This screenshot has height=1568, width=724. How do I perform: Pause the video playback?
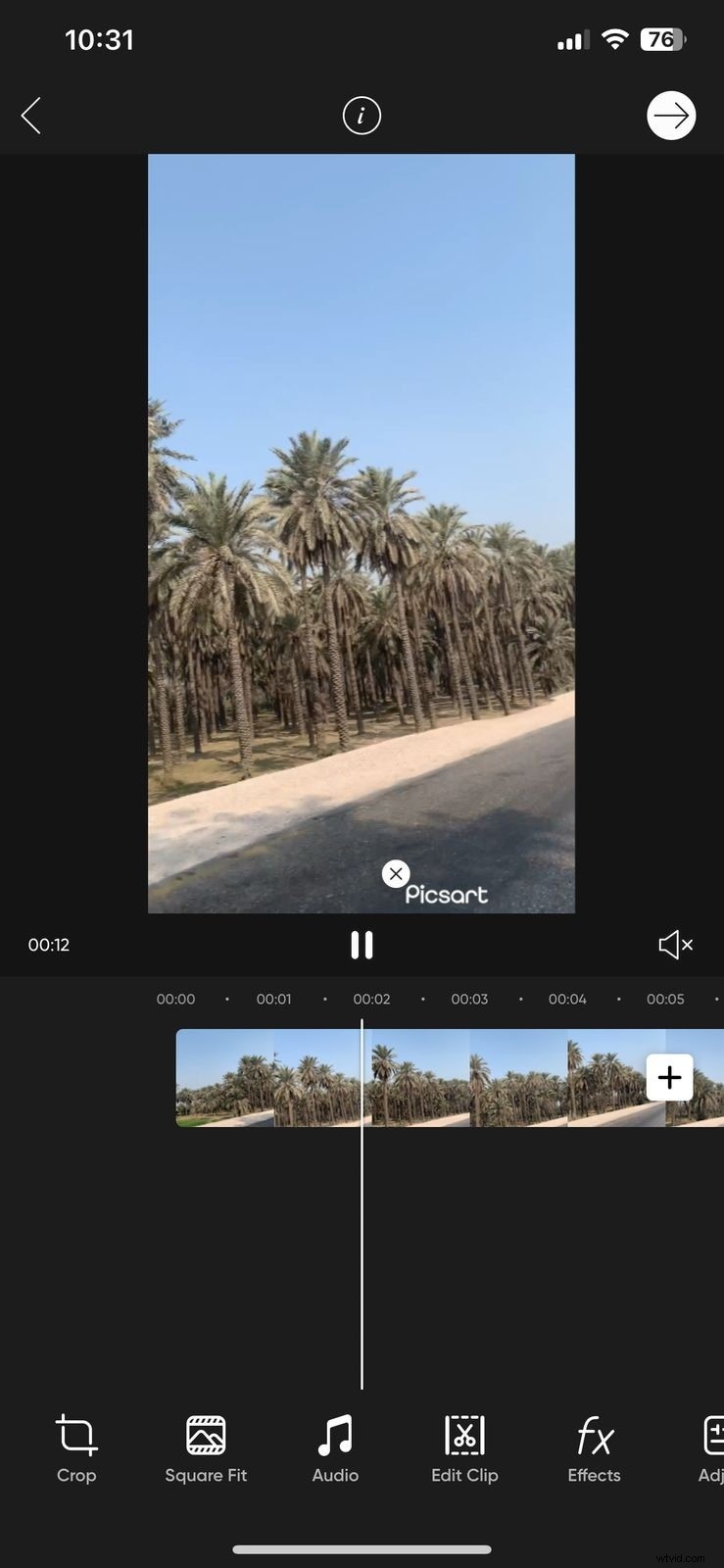pyautogui.click(x=361, y=944)
